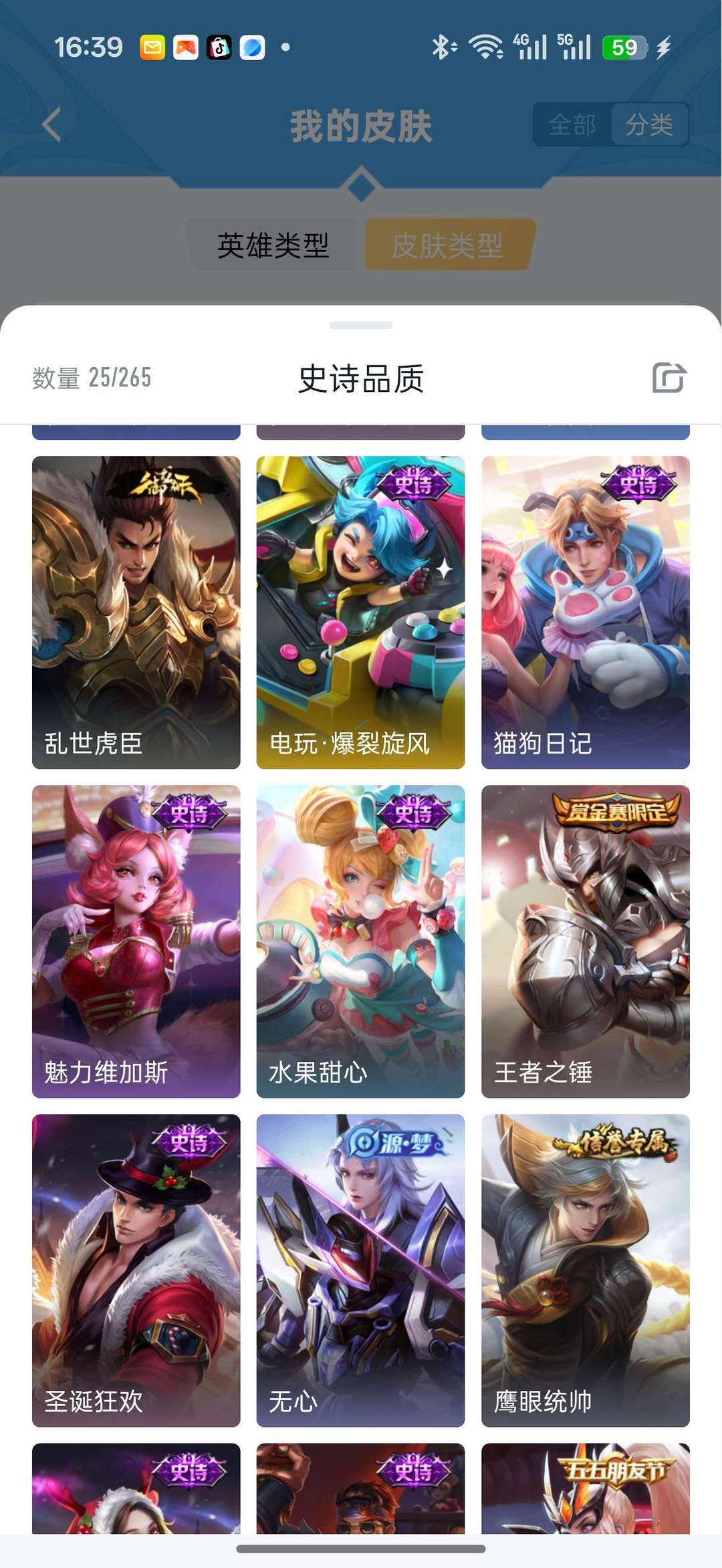Open the 电玩·爆裂旋风 skin card
This screenshot has width=722, height=1568.
pos(360,612)
